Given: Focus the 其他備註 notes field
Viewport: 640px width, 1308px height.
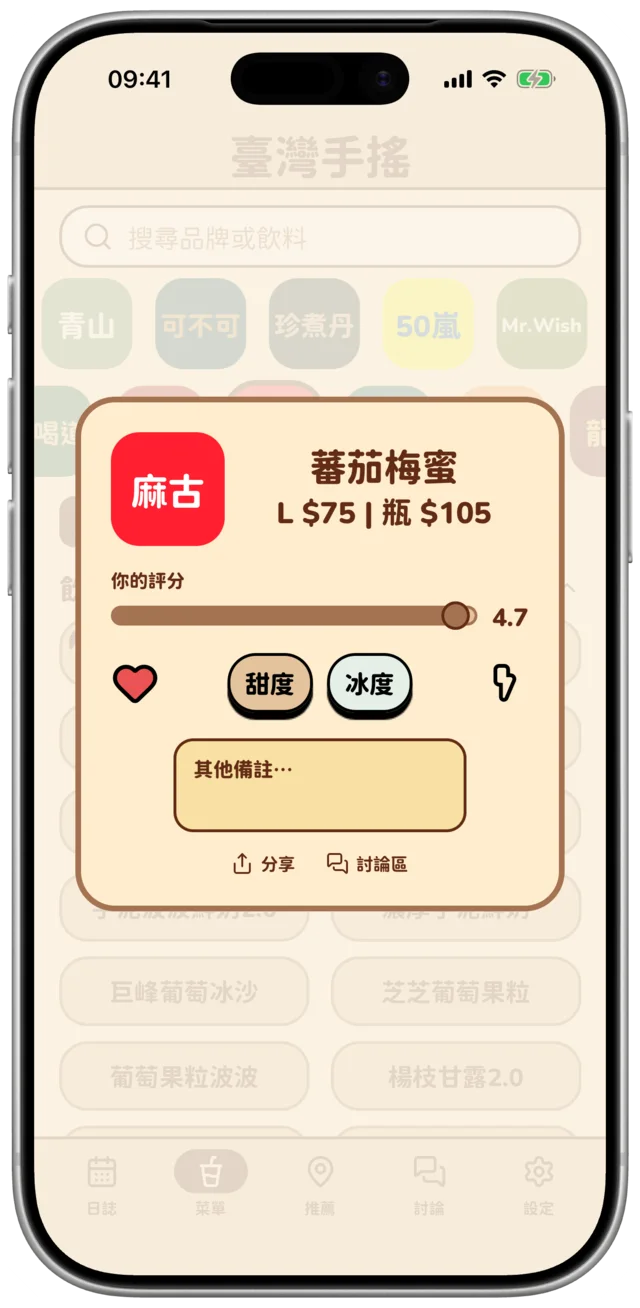Looking at the screenshot, I should [x=320, y=785].
